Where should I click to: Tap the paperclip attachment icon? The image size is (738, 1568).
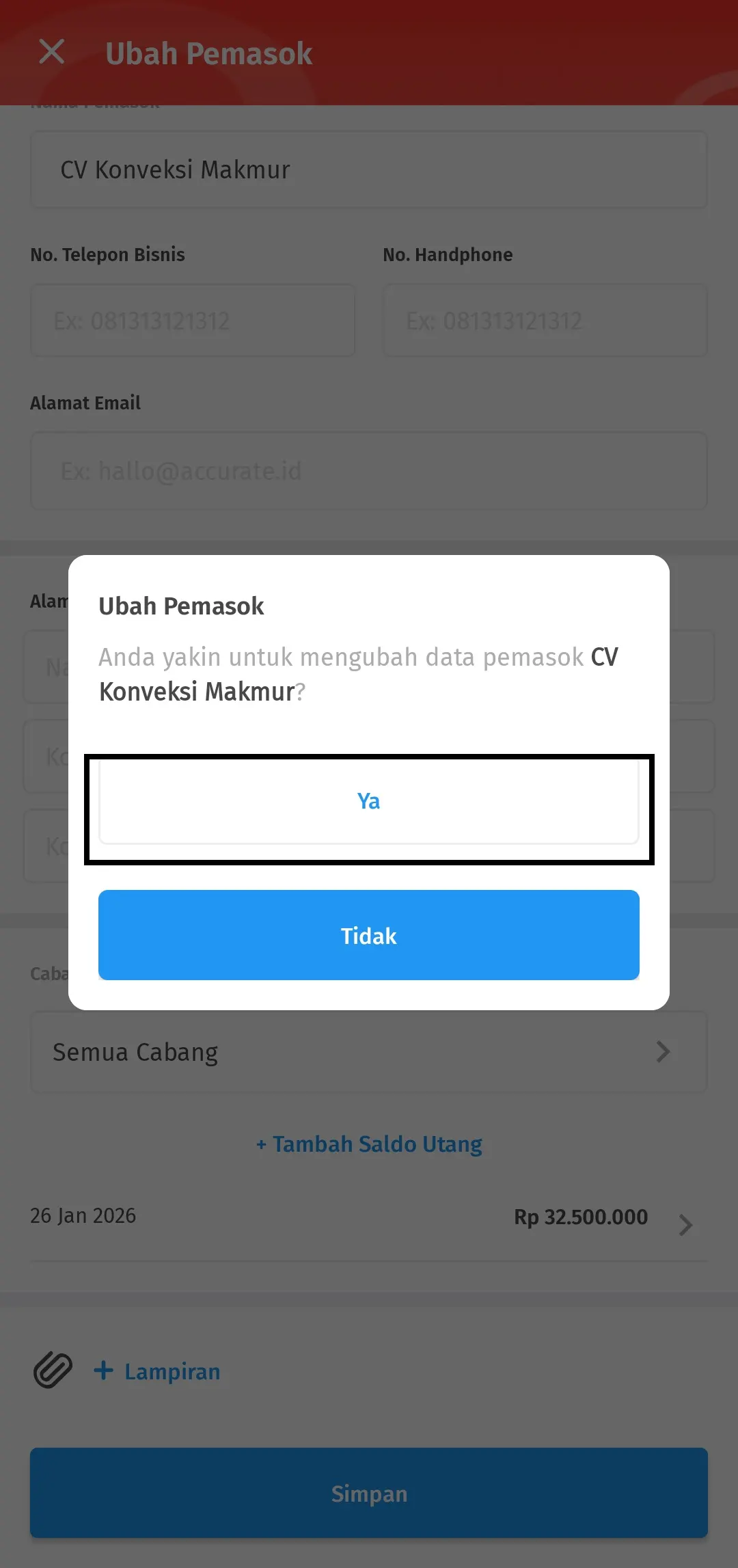52,1370
